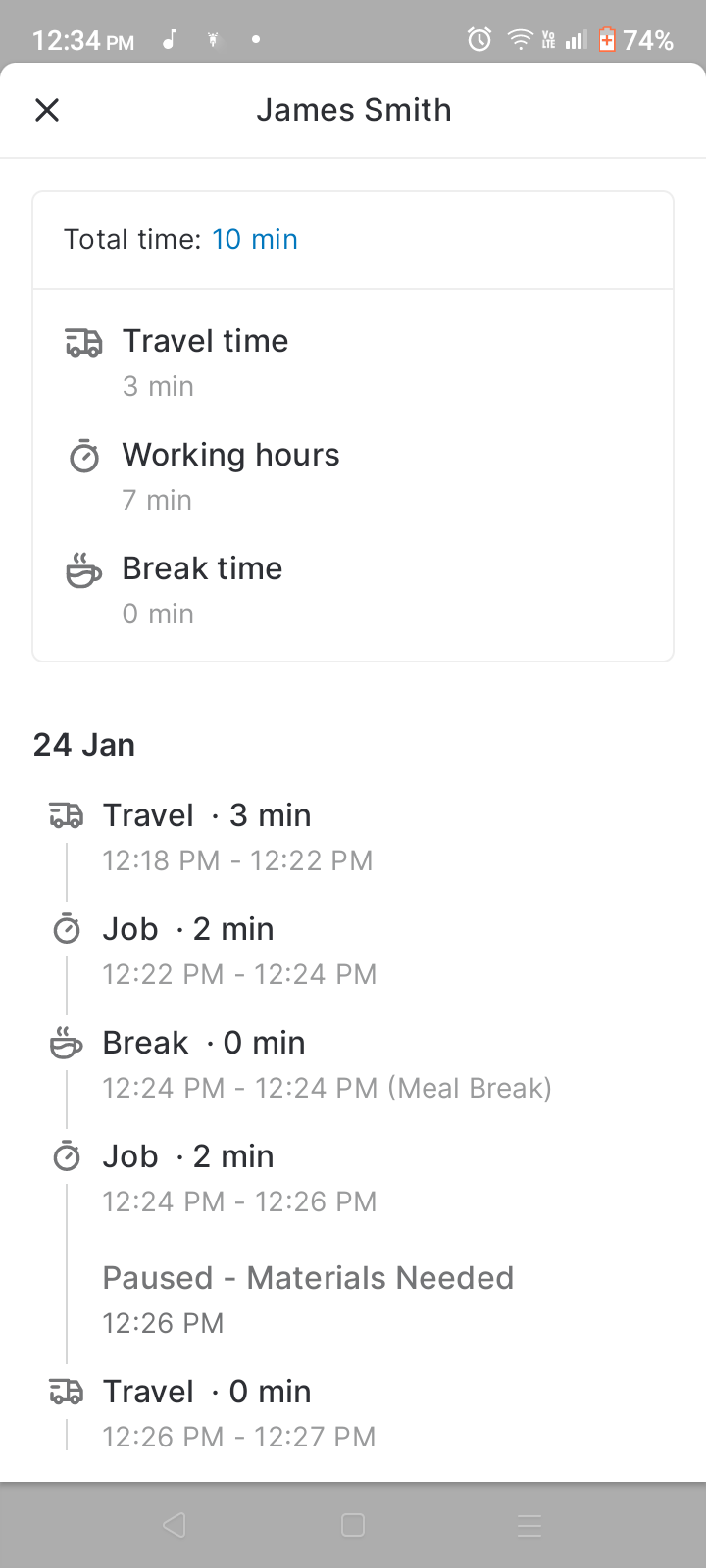This screenshot has height=1568, width=706.
Task: Go to the home screen
Action: (x=353, y=1525)
